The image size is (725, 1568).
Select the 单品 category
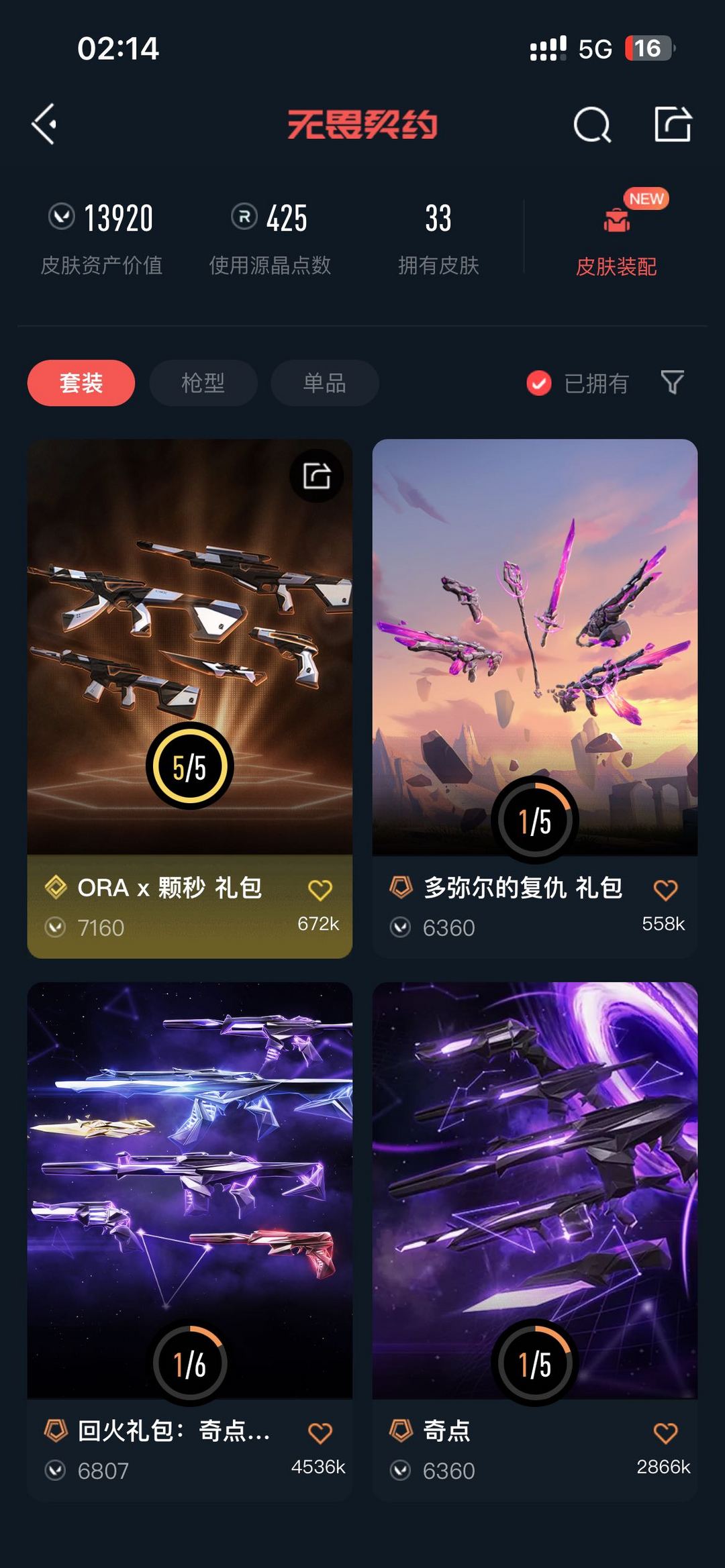[x=323, y=382]
